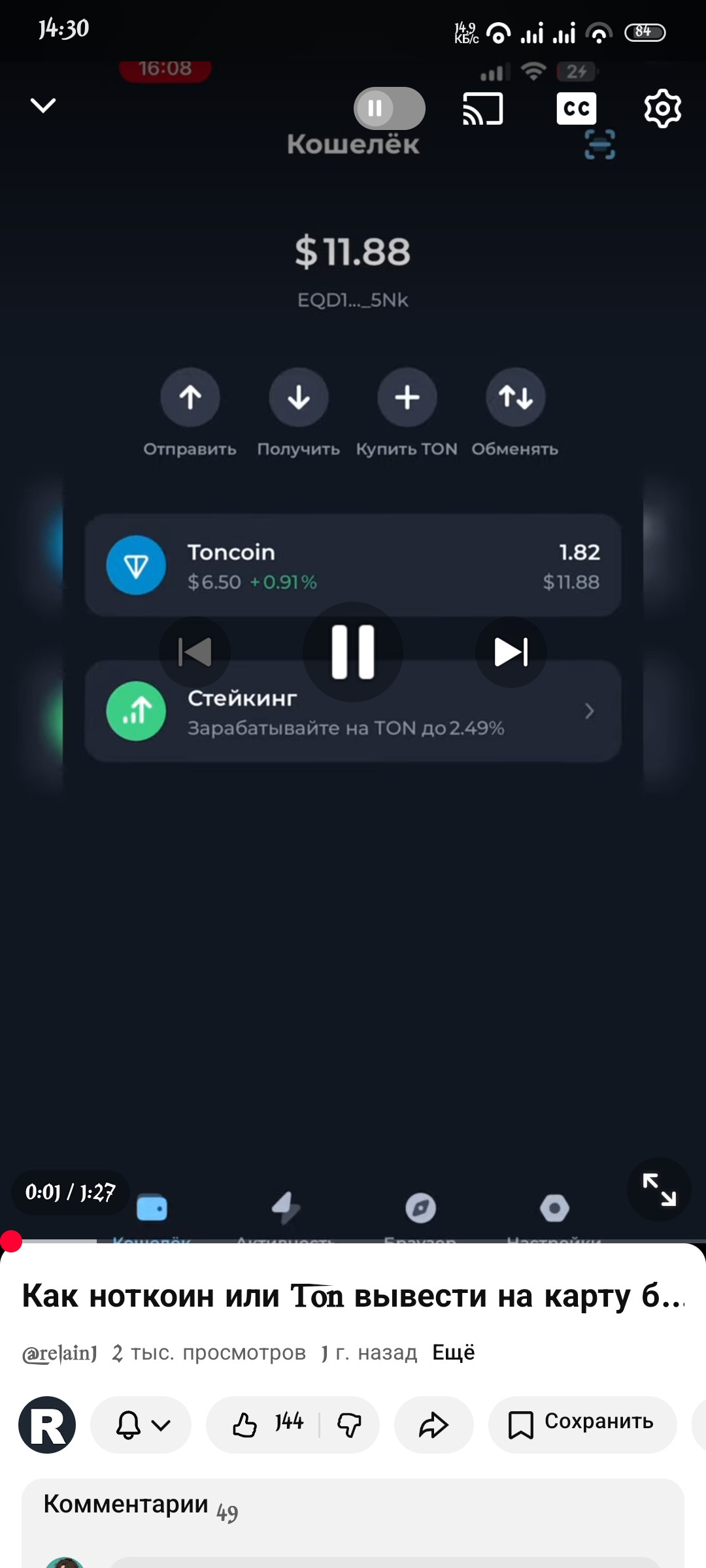Image resolution: width=706 pixels, height=1568 pixels.
Task: Cast the video to another device
Action: pyautogui.click(x=482, y=108)
